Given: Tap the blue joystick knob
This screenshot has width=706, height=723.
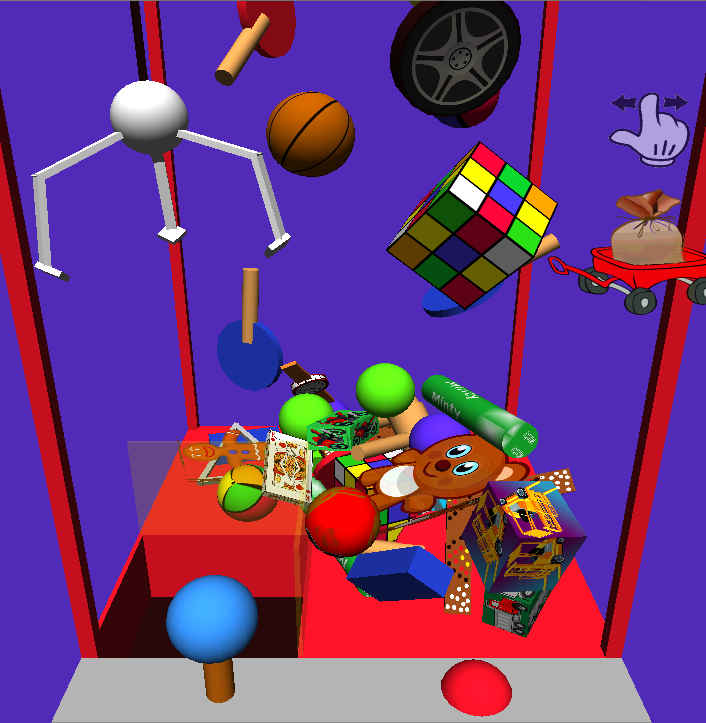Looking at the screenshot, I should pos(212,619).
